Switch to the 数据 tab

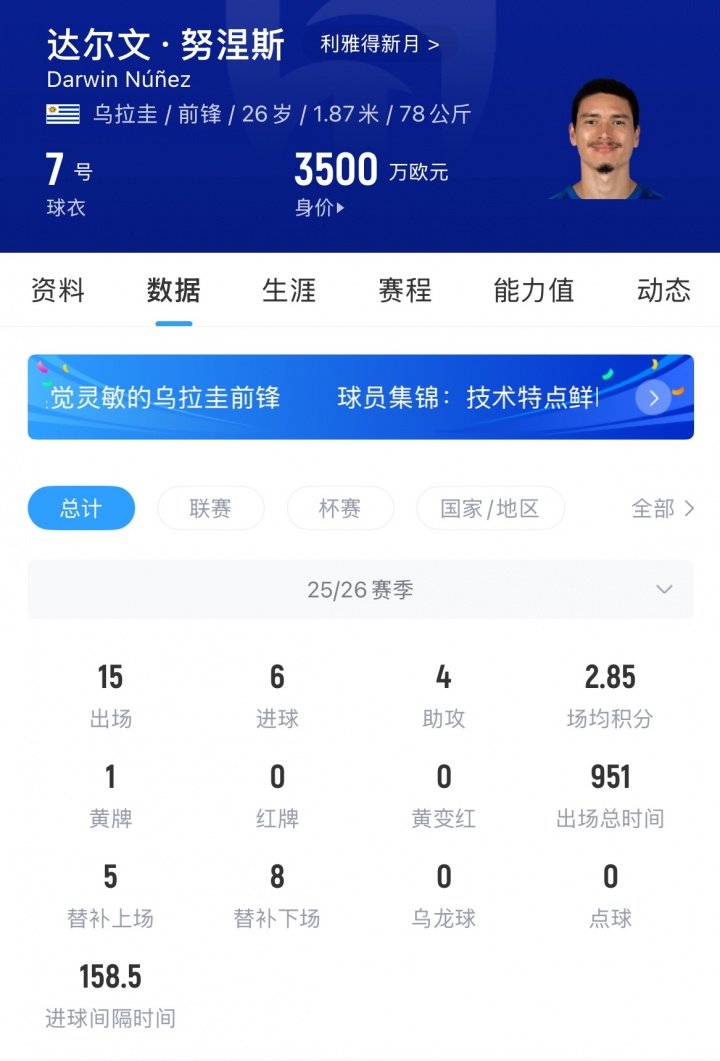[172, 290]
